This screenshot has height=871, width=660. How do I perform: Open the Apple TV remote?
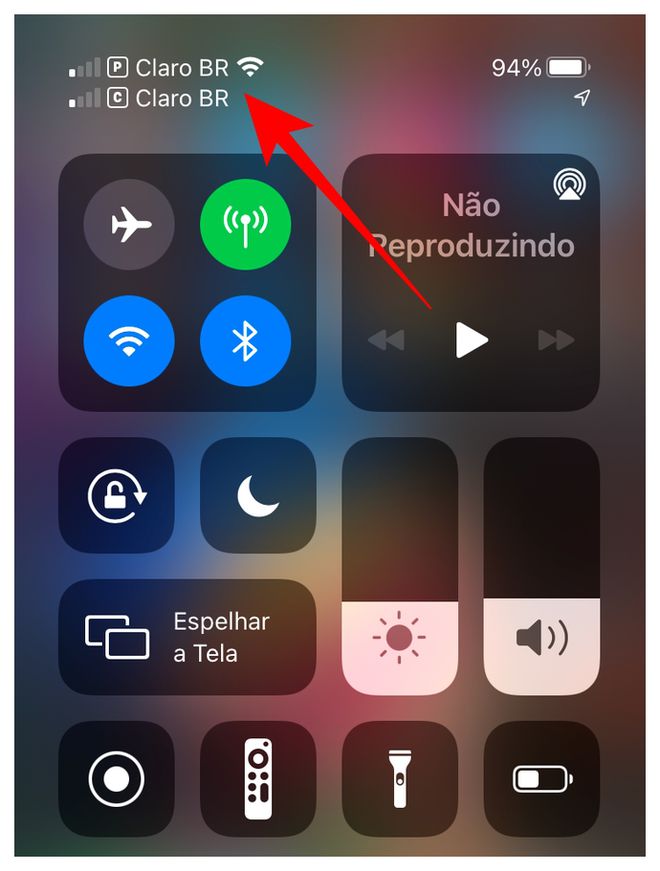258,778
